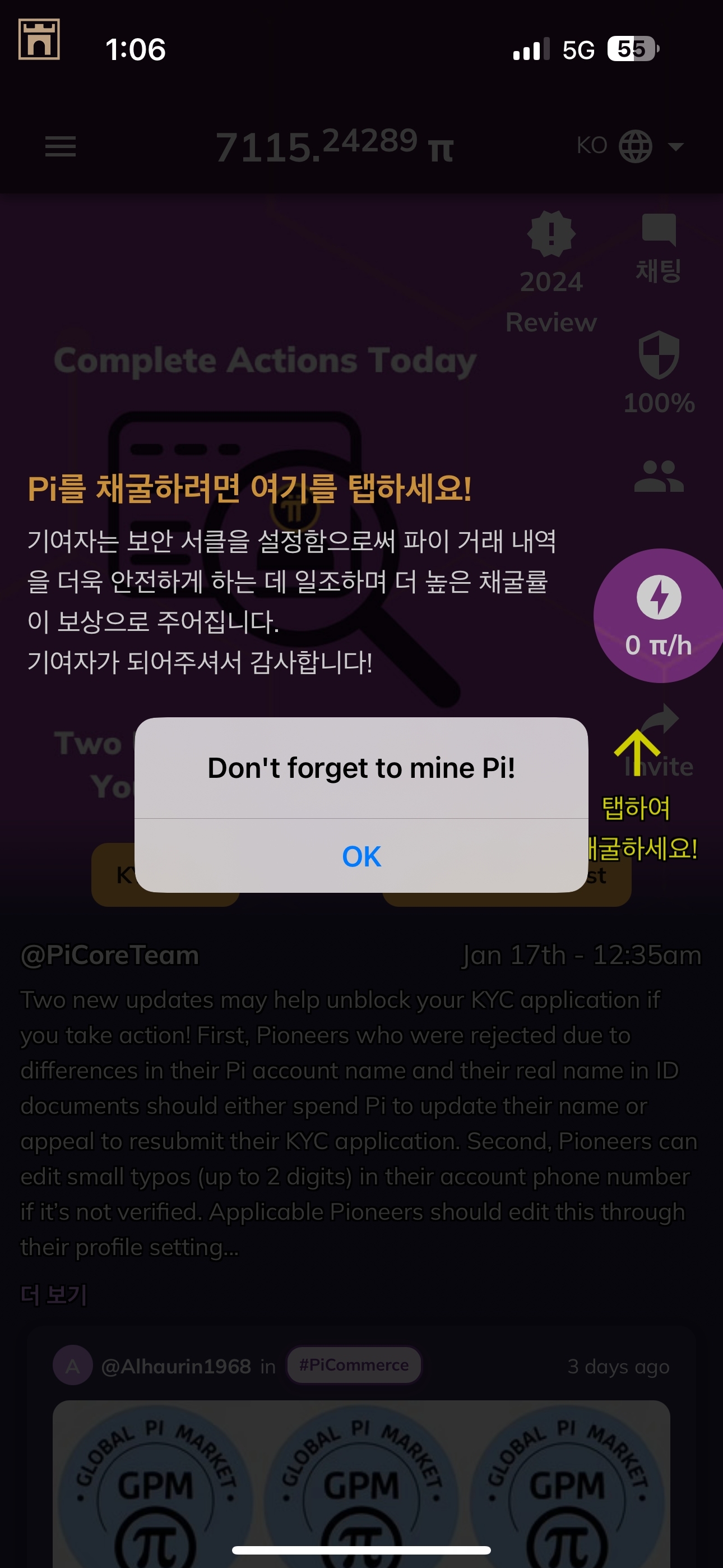The width and height of the screenshot is (723, 1568).
Task: Open the hamburger menu
Action: [x=61, y=146]
